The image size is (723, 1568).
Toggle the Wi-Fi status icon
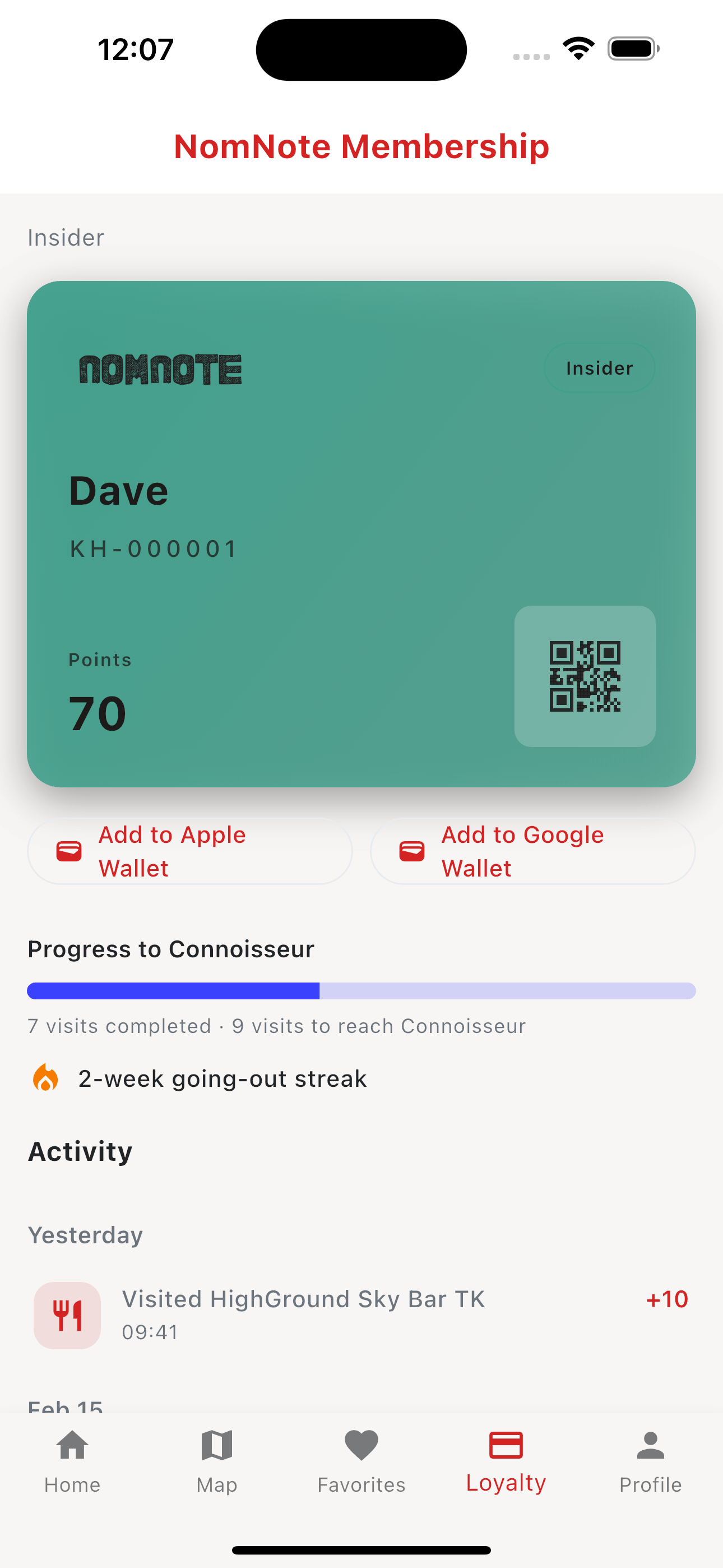[578, 48]
